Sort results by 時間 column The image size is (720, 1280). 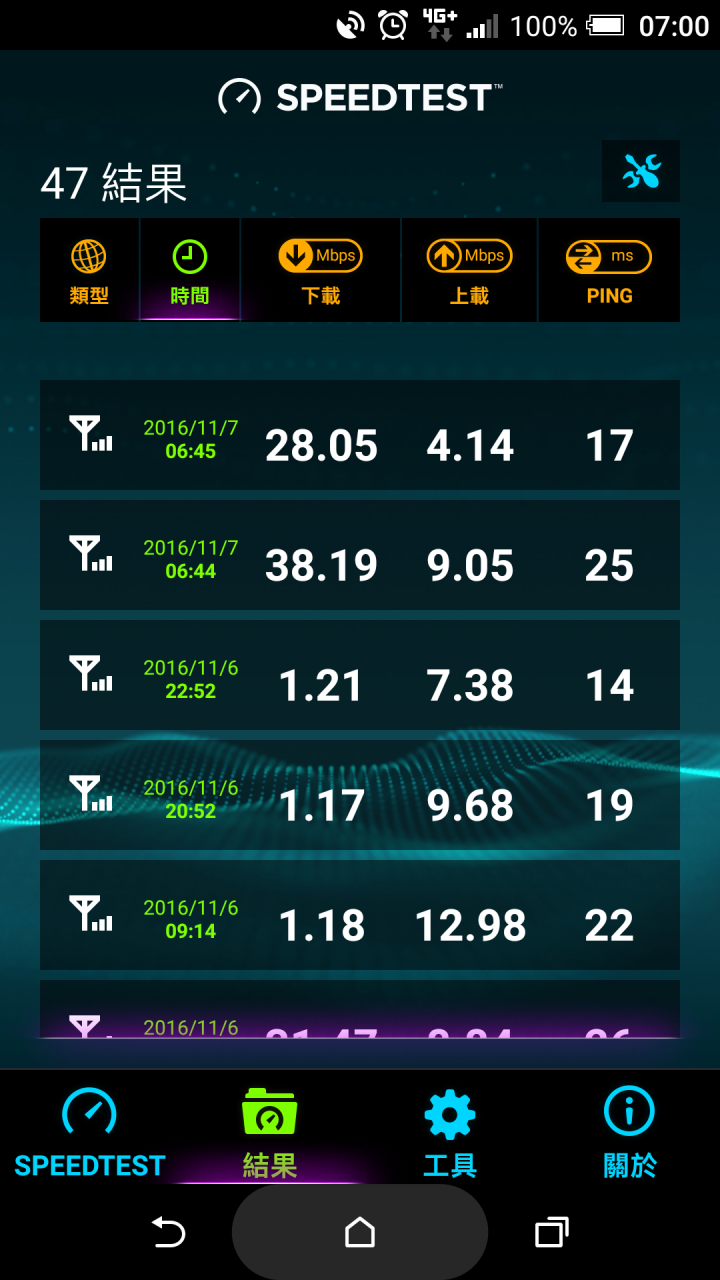tap(189, 271)
